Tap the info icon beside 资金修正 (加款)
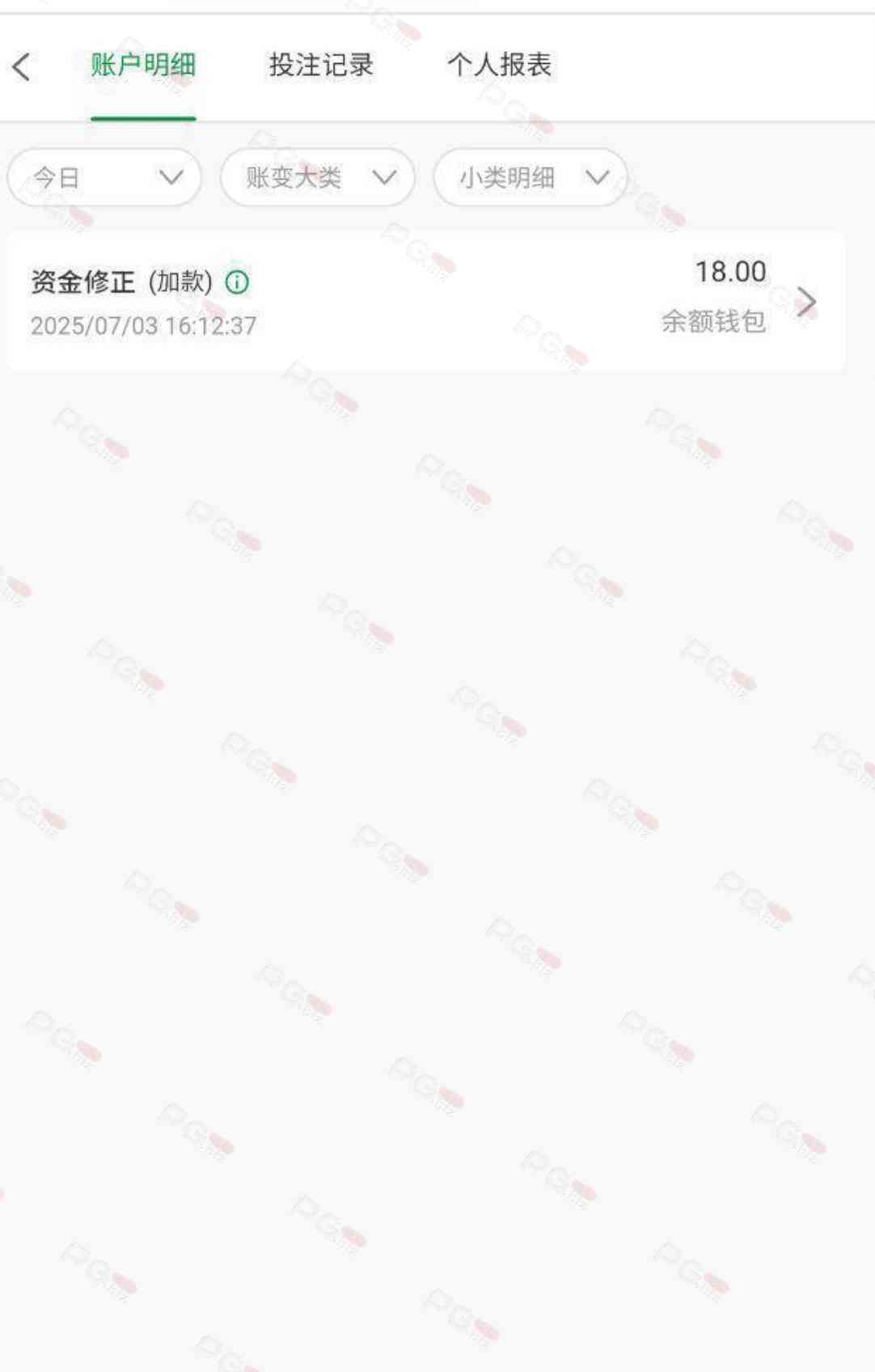Screen dimensions: 875x1372 click(x=237, y=282)
